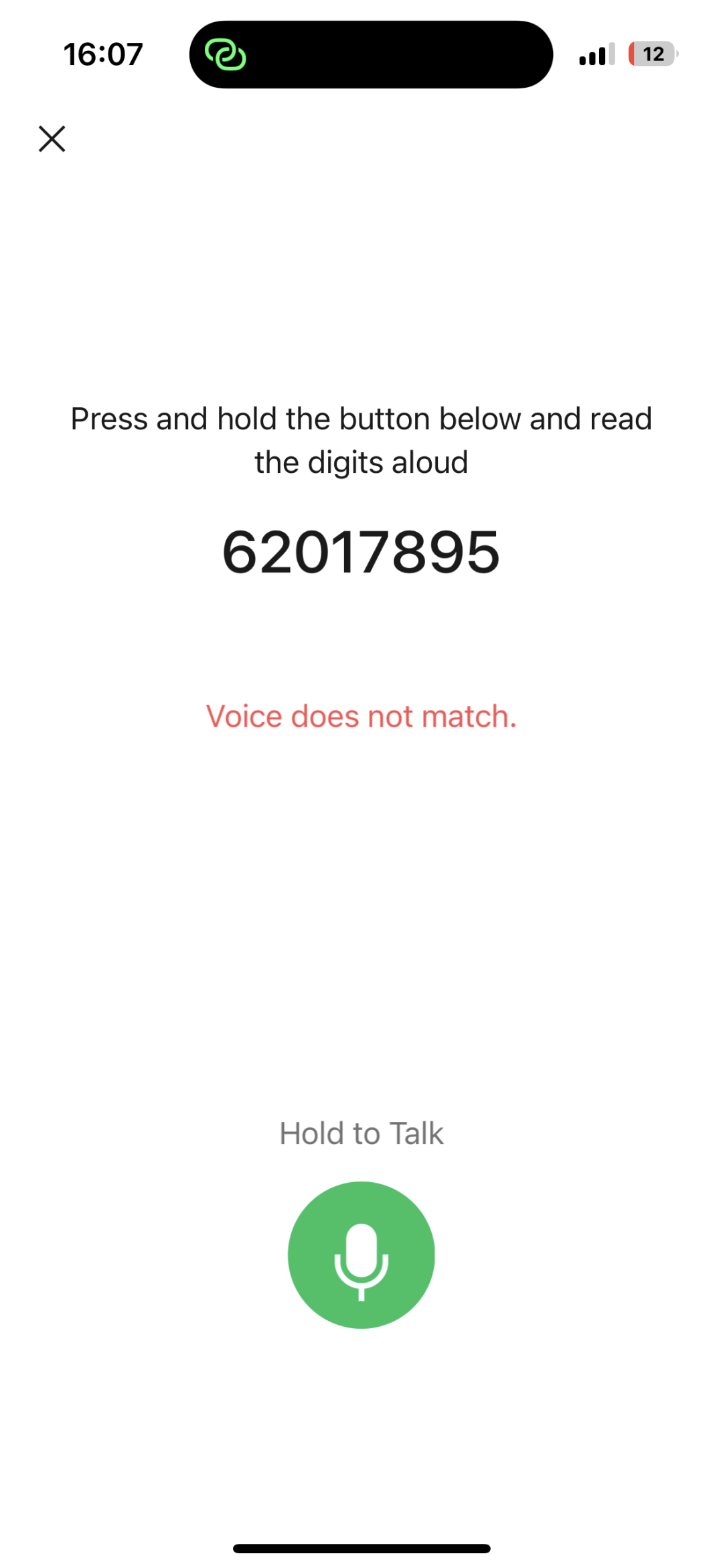Close the voice verification screen

[x=52, y=139]
